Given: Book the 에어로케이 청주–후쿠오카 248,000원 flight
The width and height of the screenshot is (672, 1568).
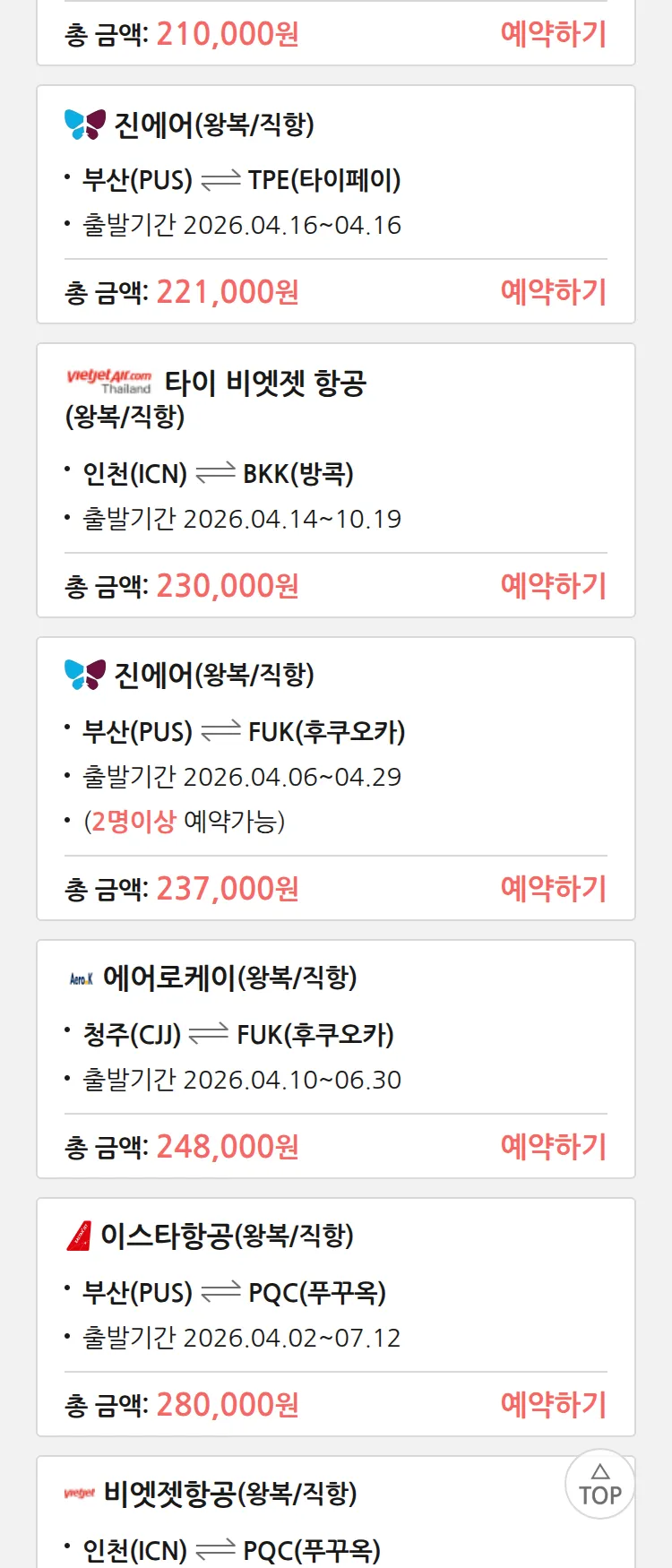Looking at the screenshot, I should click(x=553, y=1147).
